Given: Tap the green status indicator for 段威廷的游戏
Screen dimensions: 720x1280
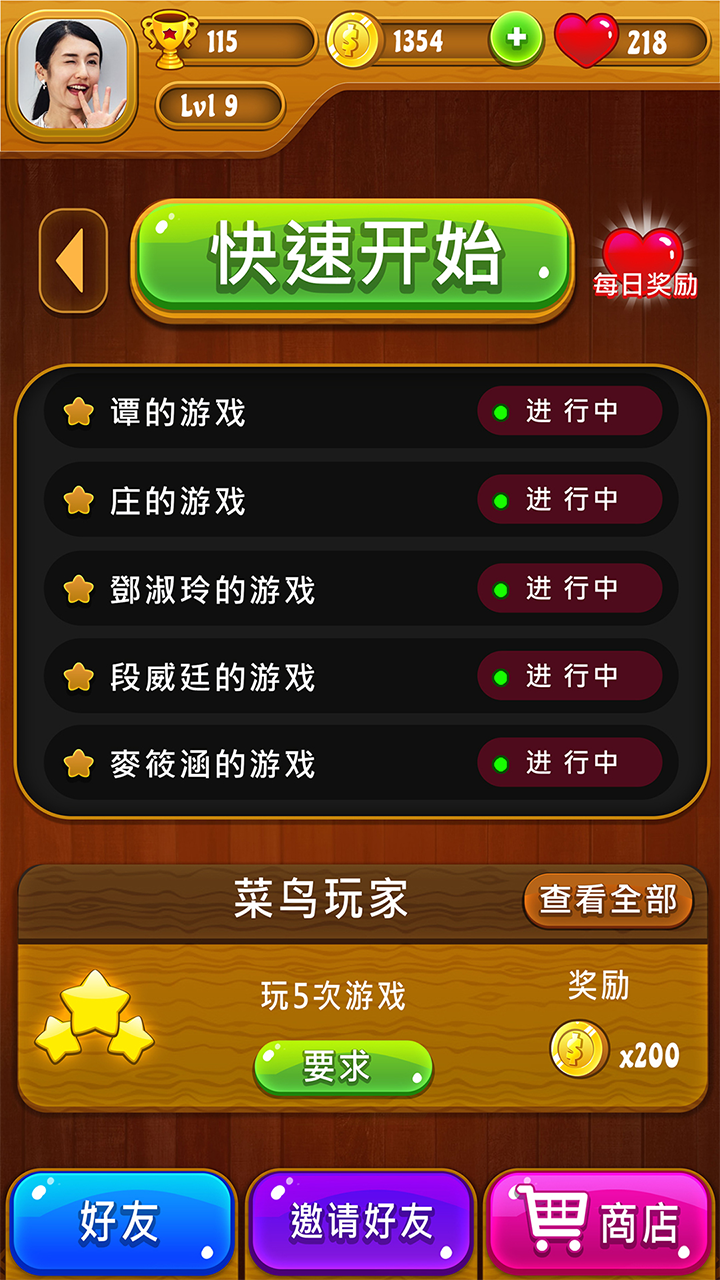Looking at the screenshot, I should (x=500, y=675).
